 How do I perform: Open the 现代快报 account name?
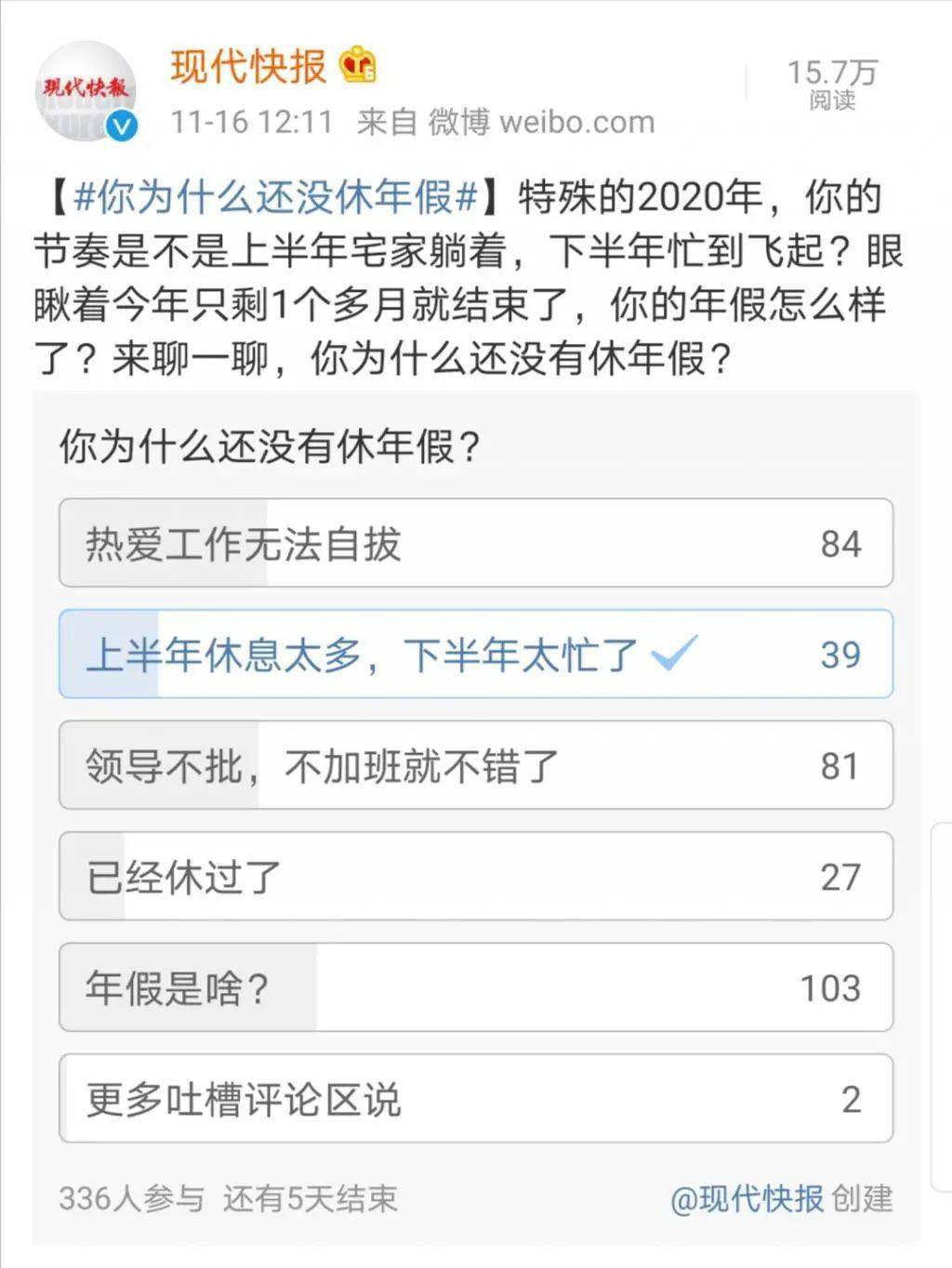[x=247, y=67]
